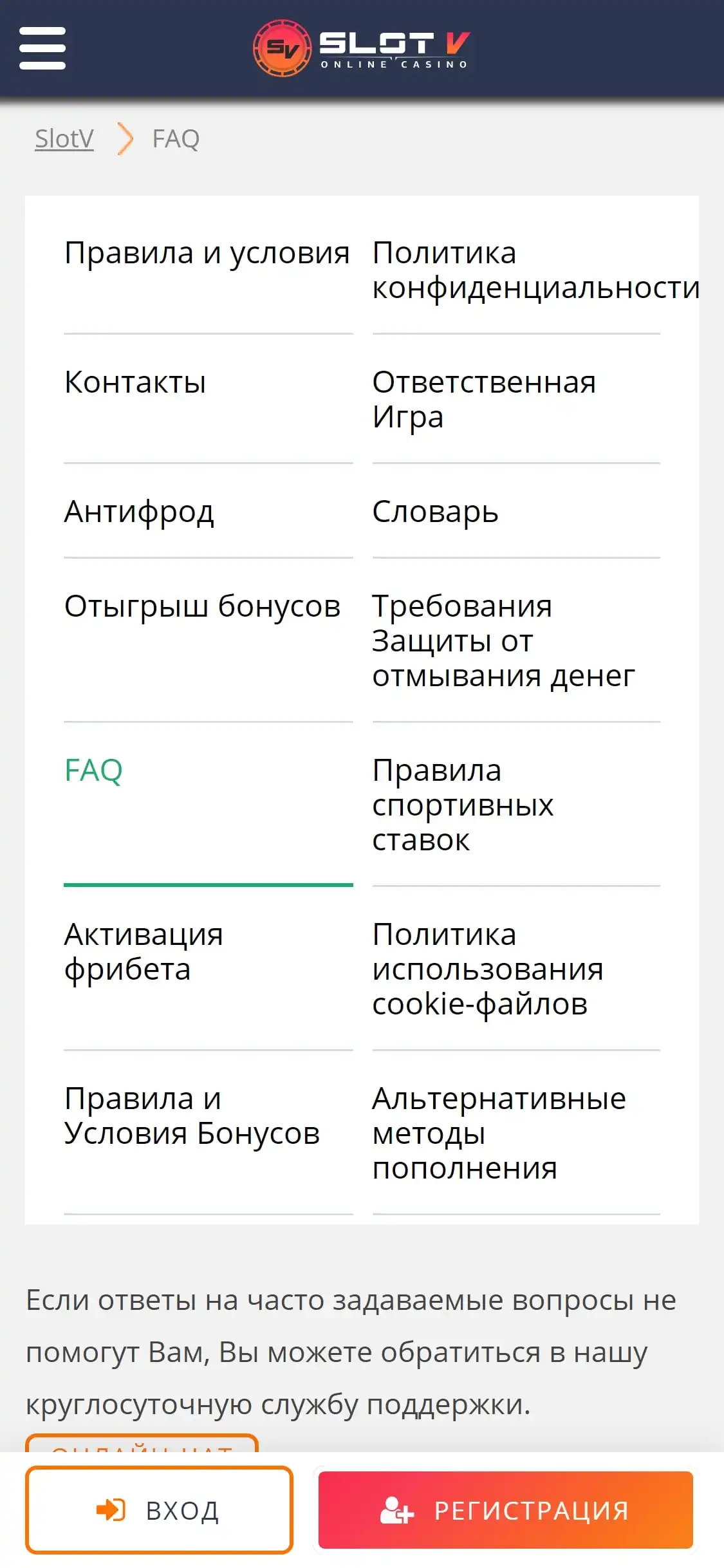Open Требования Защиты от отмывания денег

coord(503,641)
